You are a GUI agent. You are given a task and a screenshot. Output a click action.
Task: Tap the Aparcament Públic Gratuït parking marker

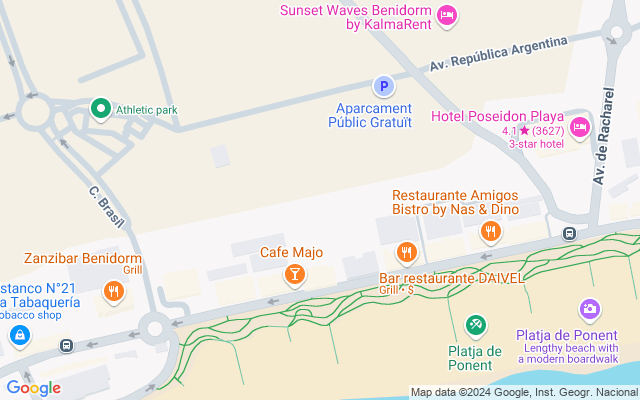[381, 87]
